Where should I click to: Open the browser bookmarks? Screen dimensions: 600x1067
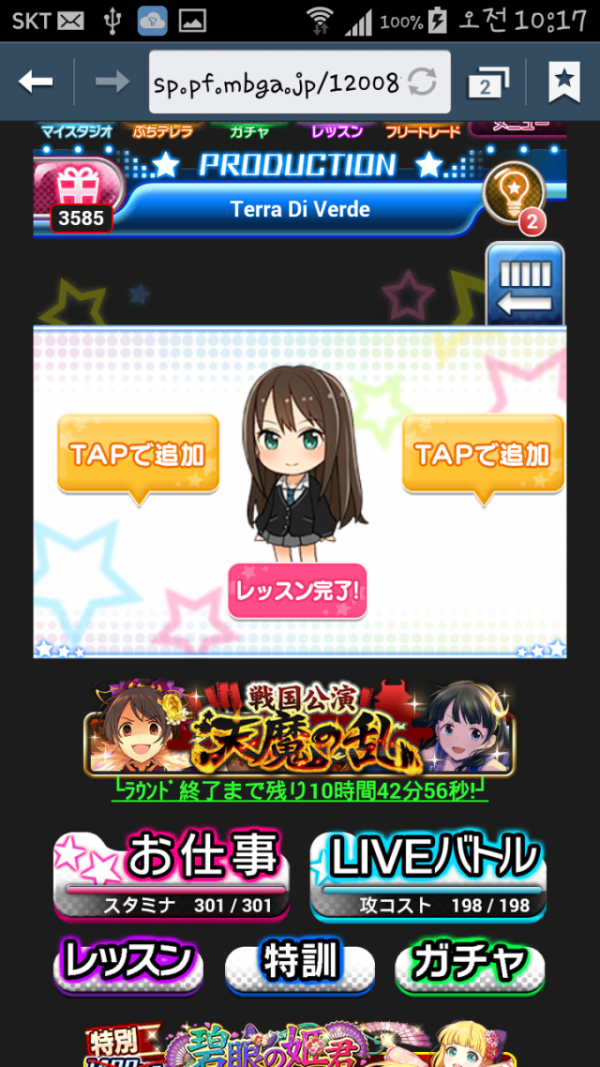(x=564, y=82)
